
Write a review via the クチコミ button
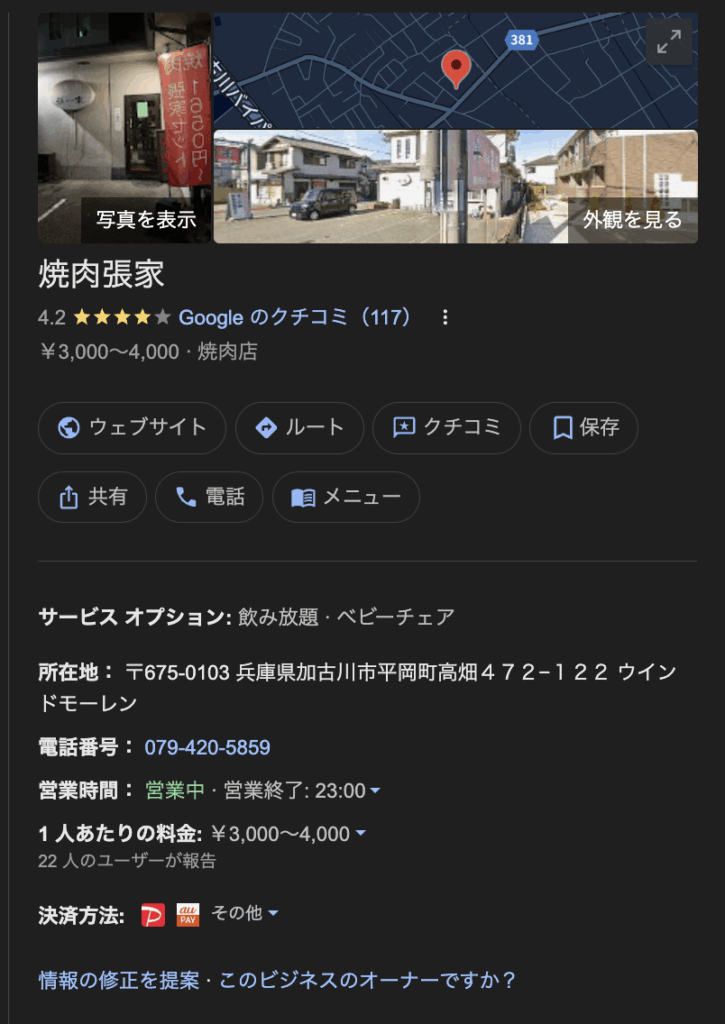coord(446,428)
